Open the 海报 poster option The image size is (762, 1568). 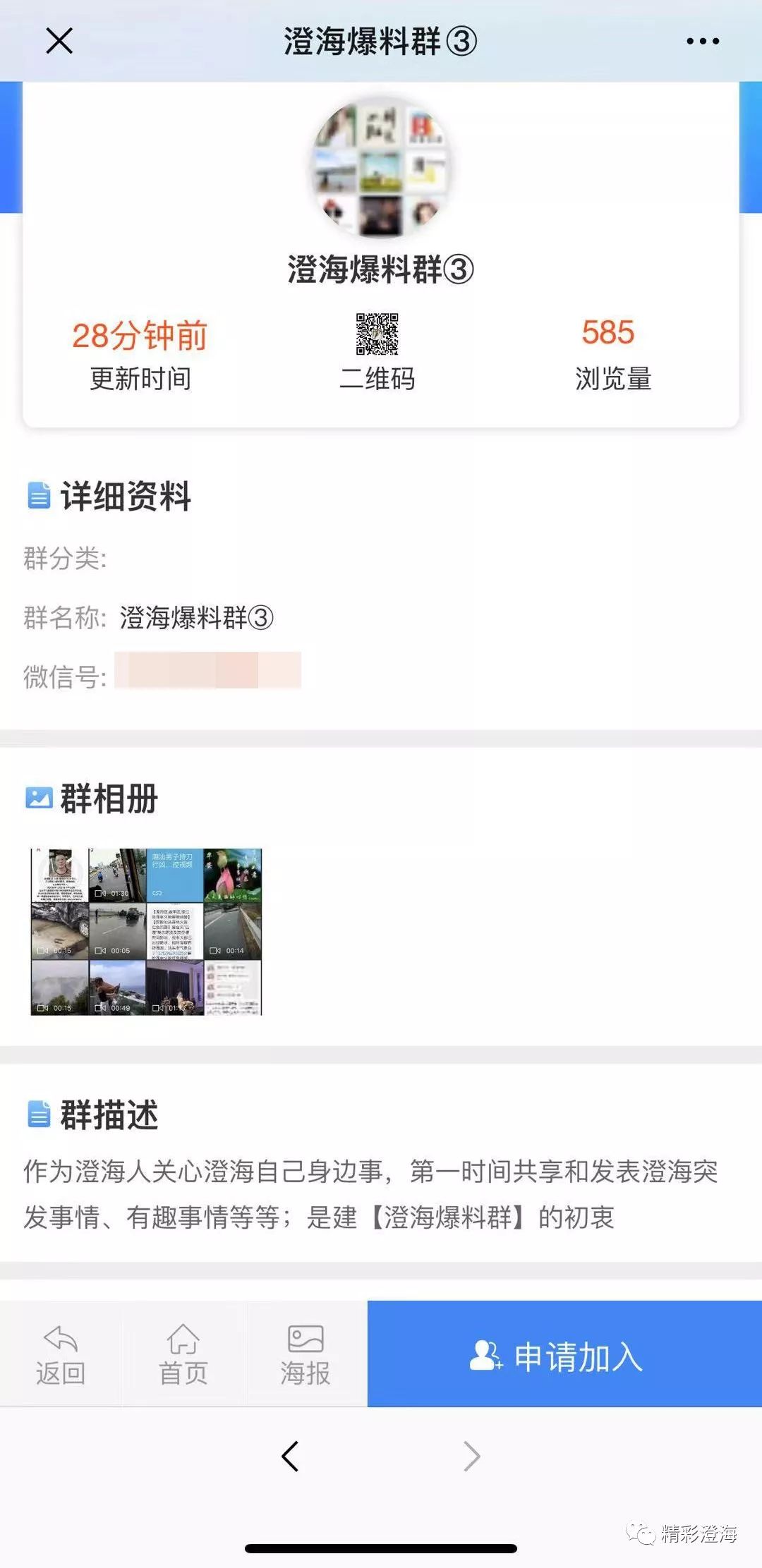click(x=306, y=1355)
